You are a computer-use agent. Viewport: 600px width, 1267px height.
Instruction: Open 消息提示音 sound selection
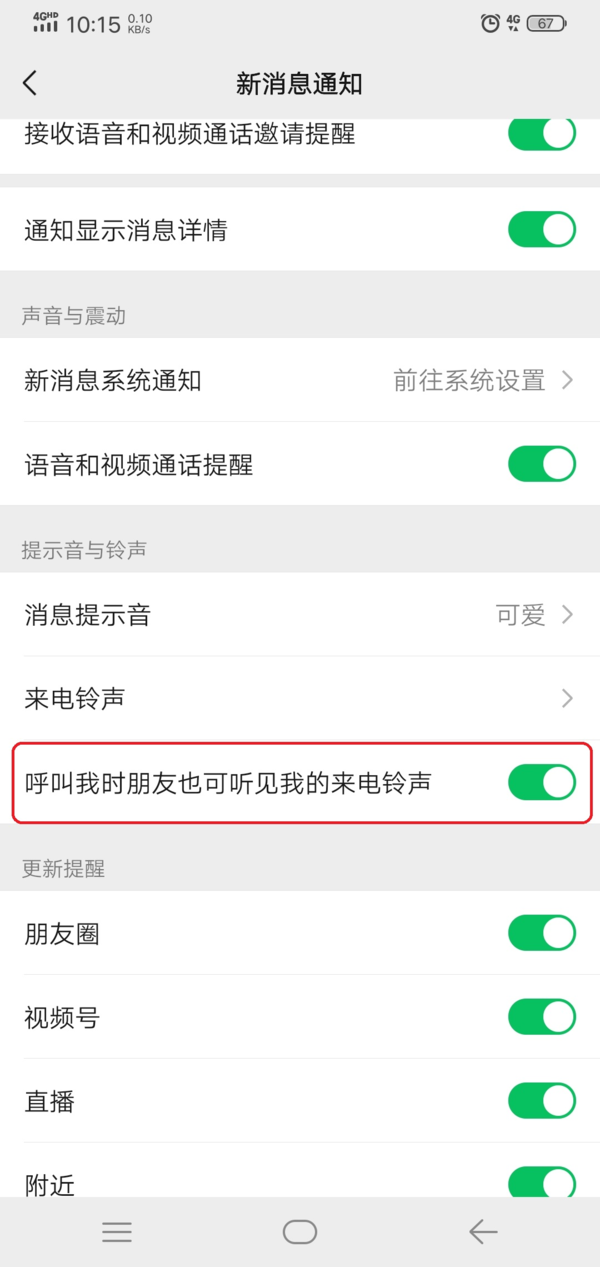(x=300, y=615)
